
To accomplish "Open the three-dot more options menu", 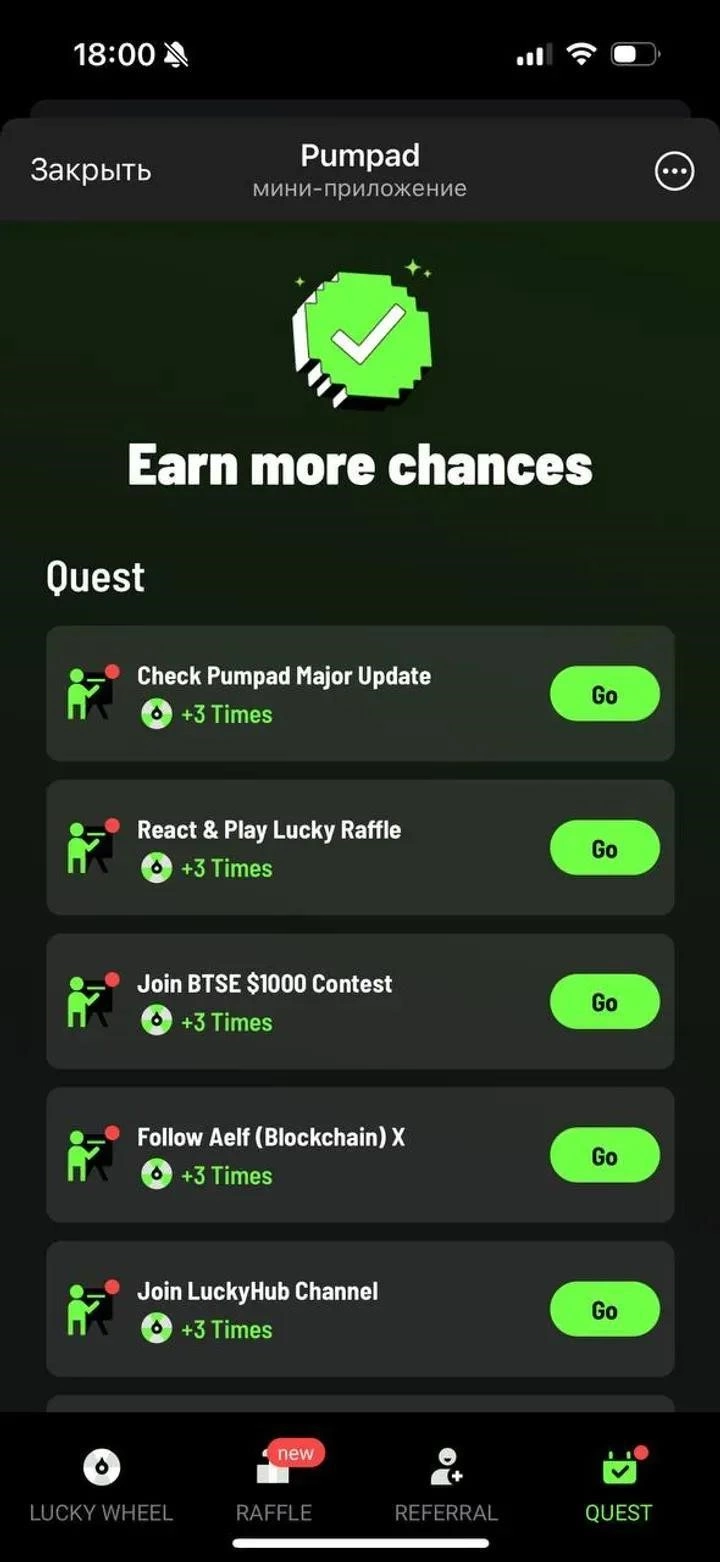I will [x=674, y=172].
